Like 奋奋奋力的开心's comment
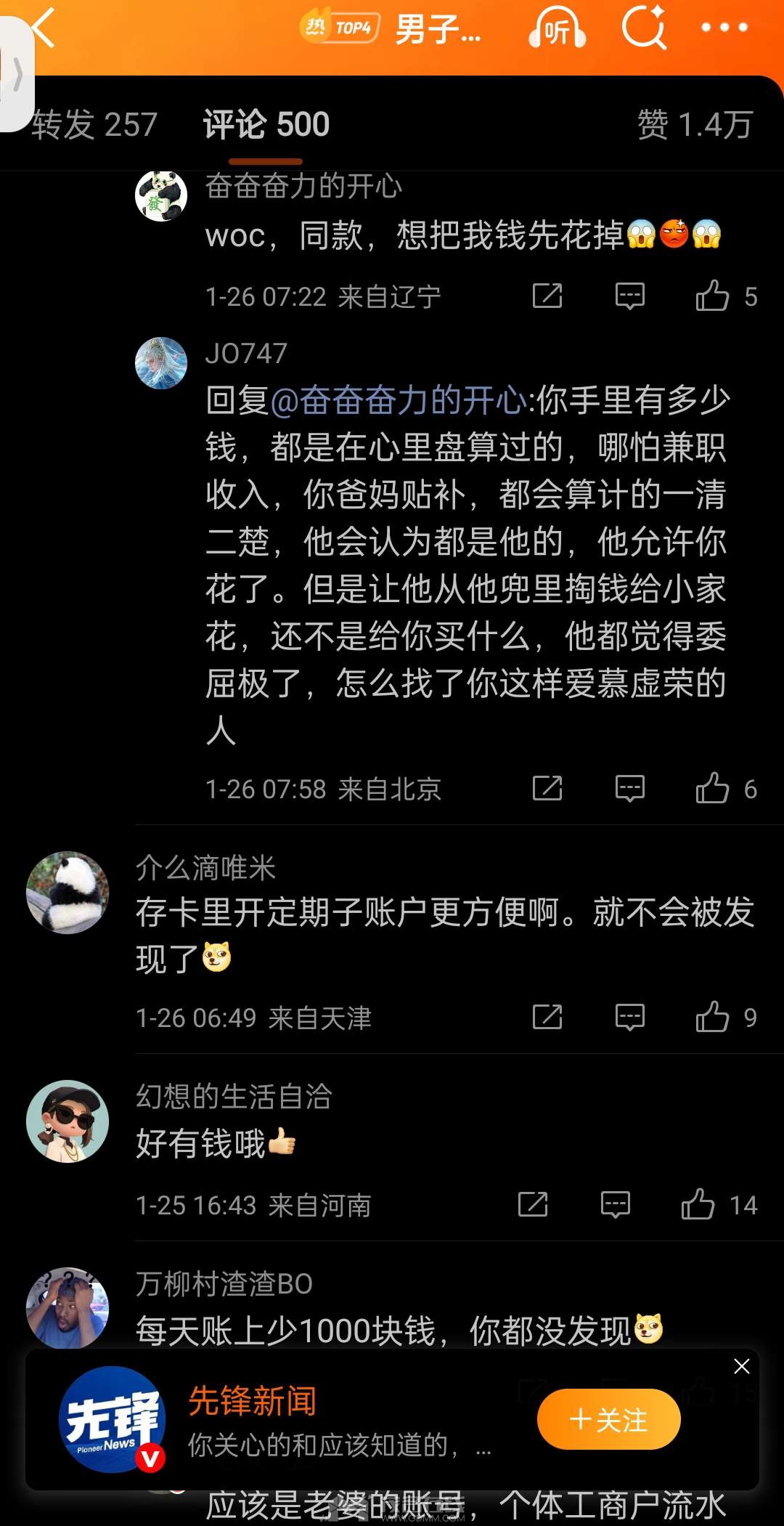The image size is (784, 1526). pyautogui.click(x=712, y=296)
